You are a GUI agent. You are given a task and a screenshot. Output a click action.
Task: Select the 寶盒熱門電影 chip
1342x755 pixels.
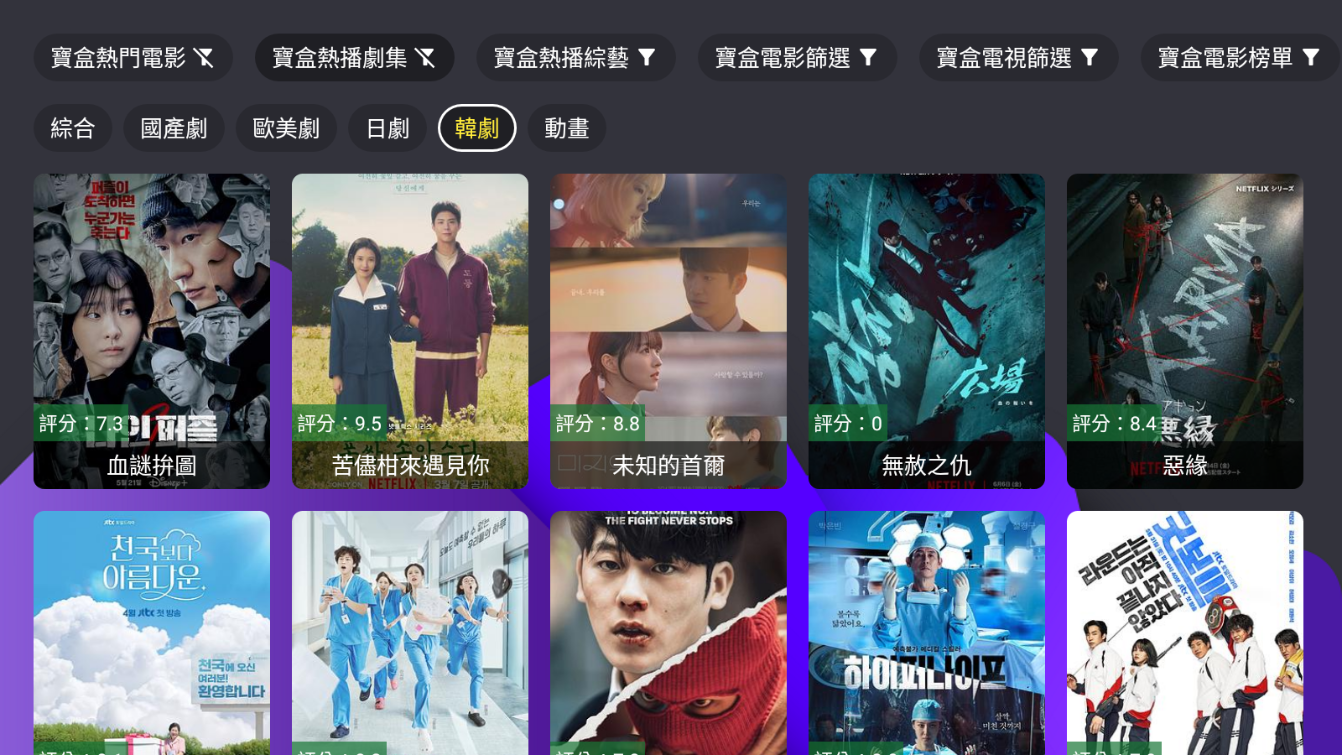133,58
